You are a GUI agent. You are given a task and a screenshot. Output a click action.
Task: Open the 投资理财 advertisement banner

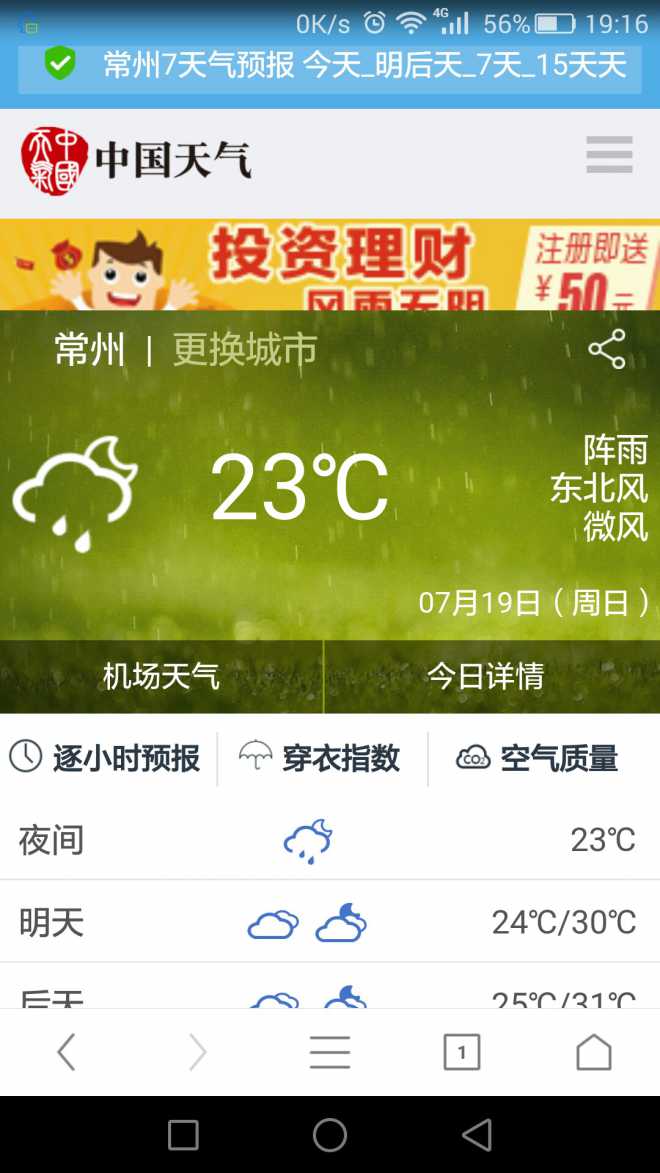pyautogui.click(x=330, y=264)
